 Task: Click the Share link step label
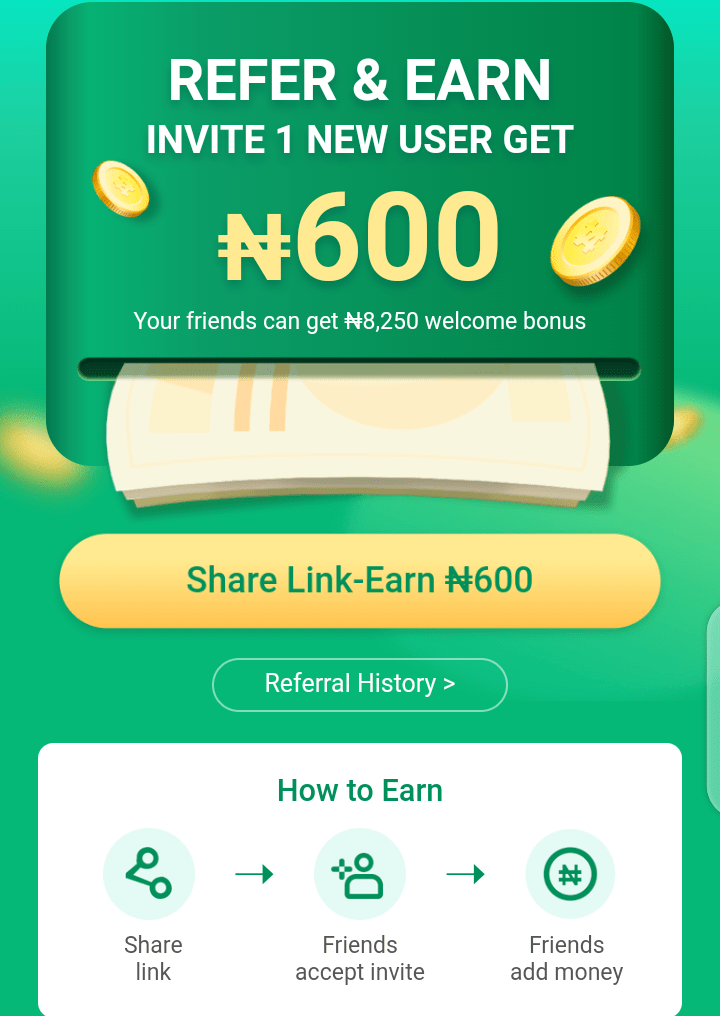pyautogui.click(x=150, y=958)
